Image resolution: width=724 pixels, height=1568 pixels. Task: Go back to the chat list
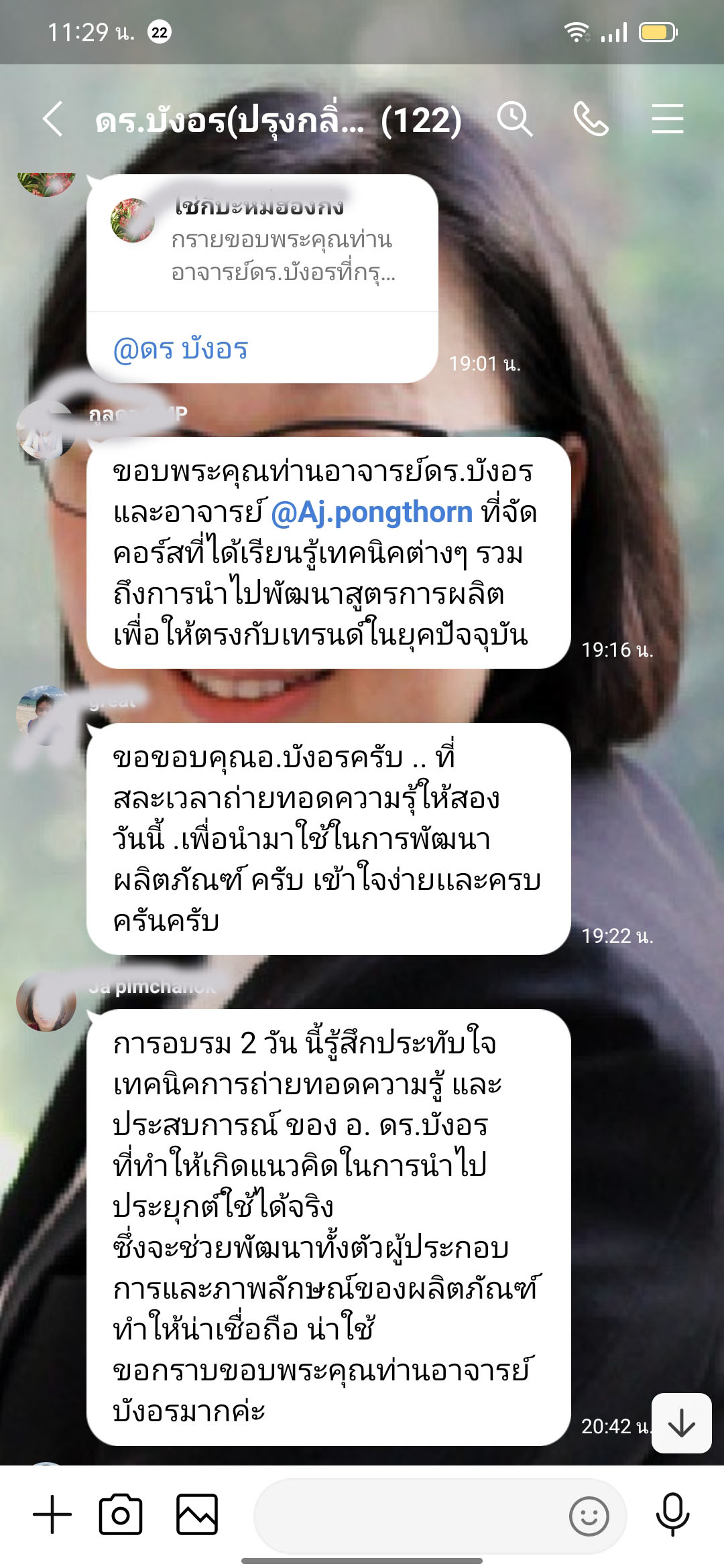pos(52,119)
